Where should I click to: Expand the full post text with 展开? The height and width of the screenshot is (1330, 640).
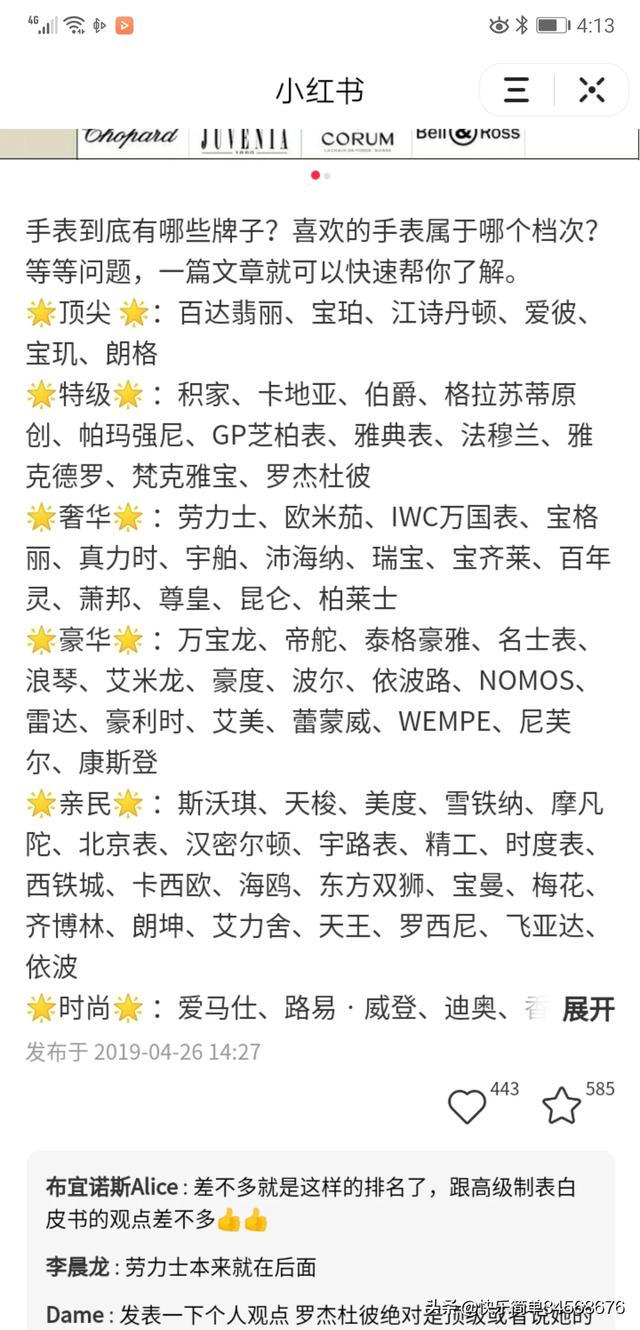pos(587,1009)
